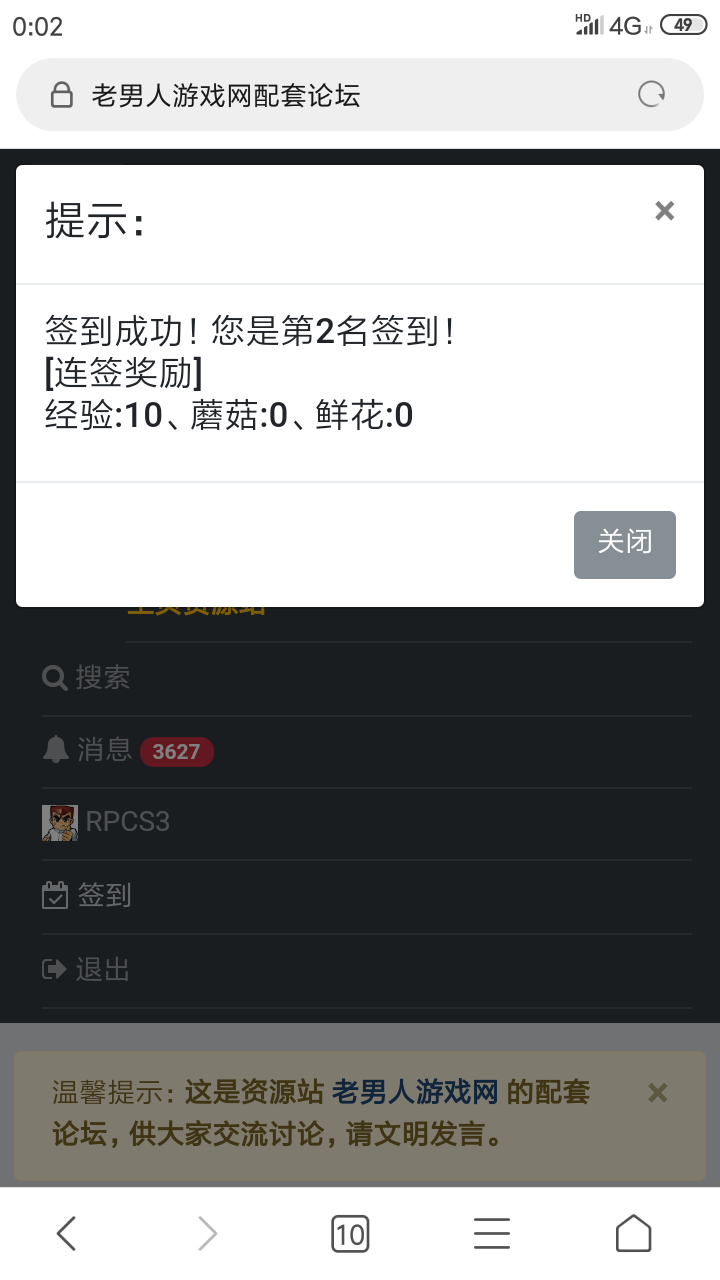Select the 搜索 menu entry
Image resolution: width=720 pixels, height=1280 pixels.
(x=107, y=678)
